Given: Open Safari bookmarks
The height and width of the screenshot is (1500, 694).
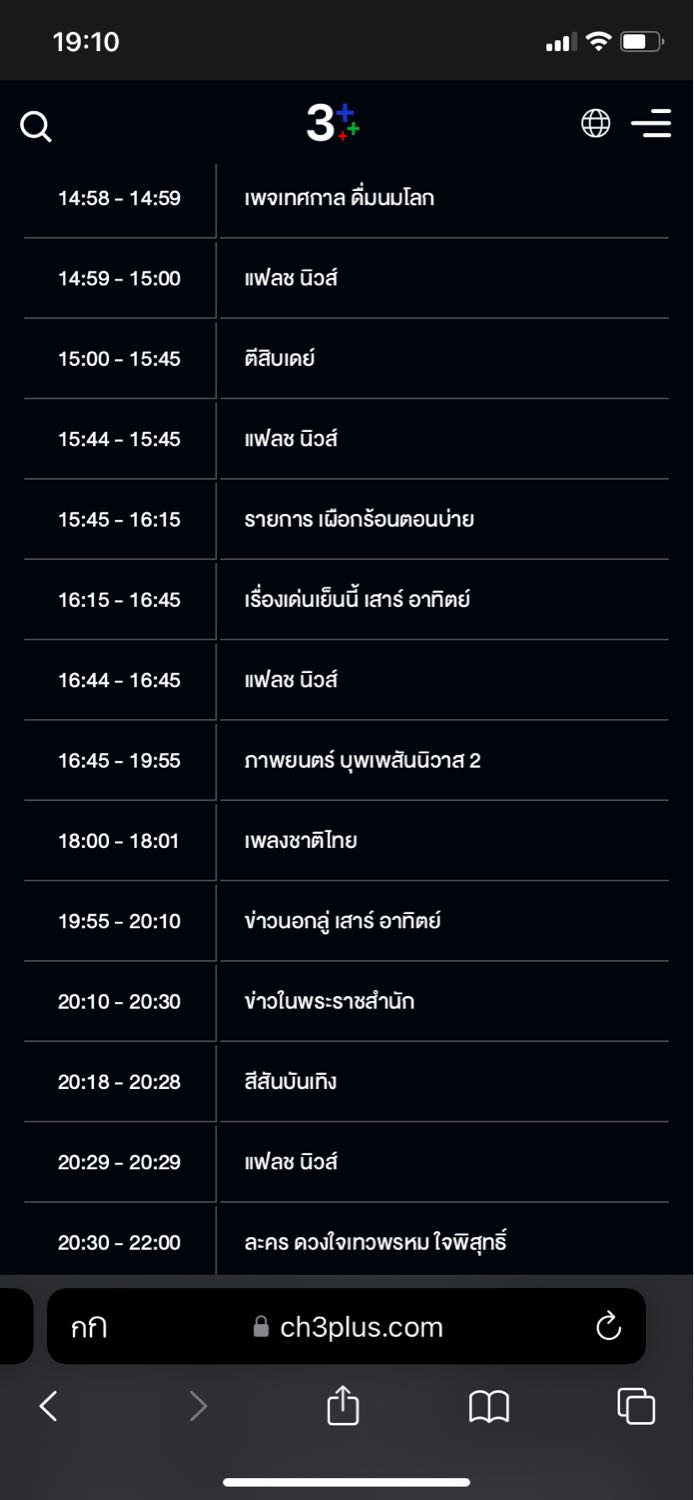Looking at the screenshot, I should click(x=489, y=1407).
